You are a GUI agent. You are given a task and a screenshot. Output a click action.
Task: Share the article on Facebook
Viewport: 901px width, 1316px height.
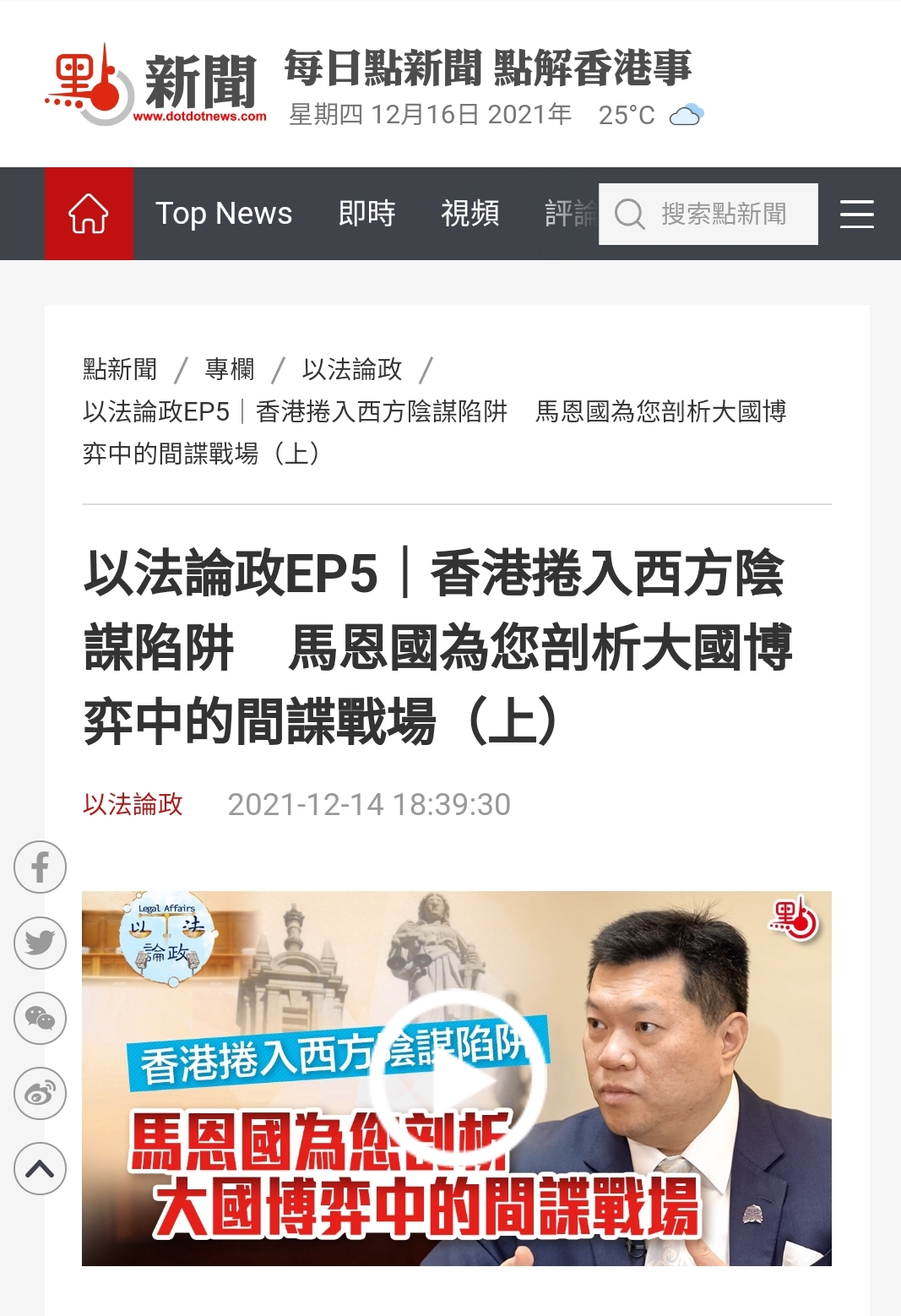tap(40, 867)
